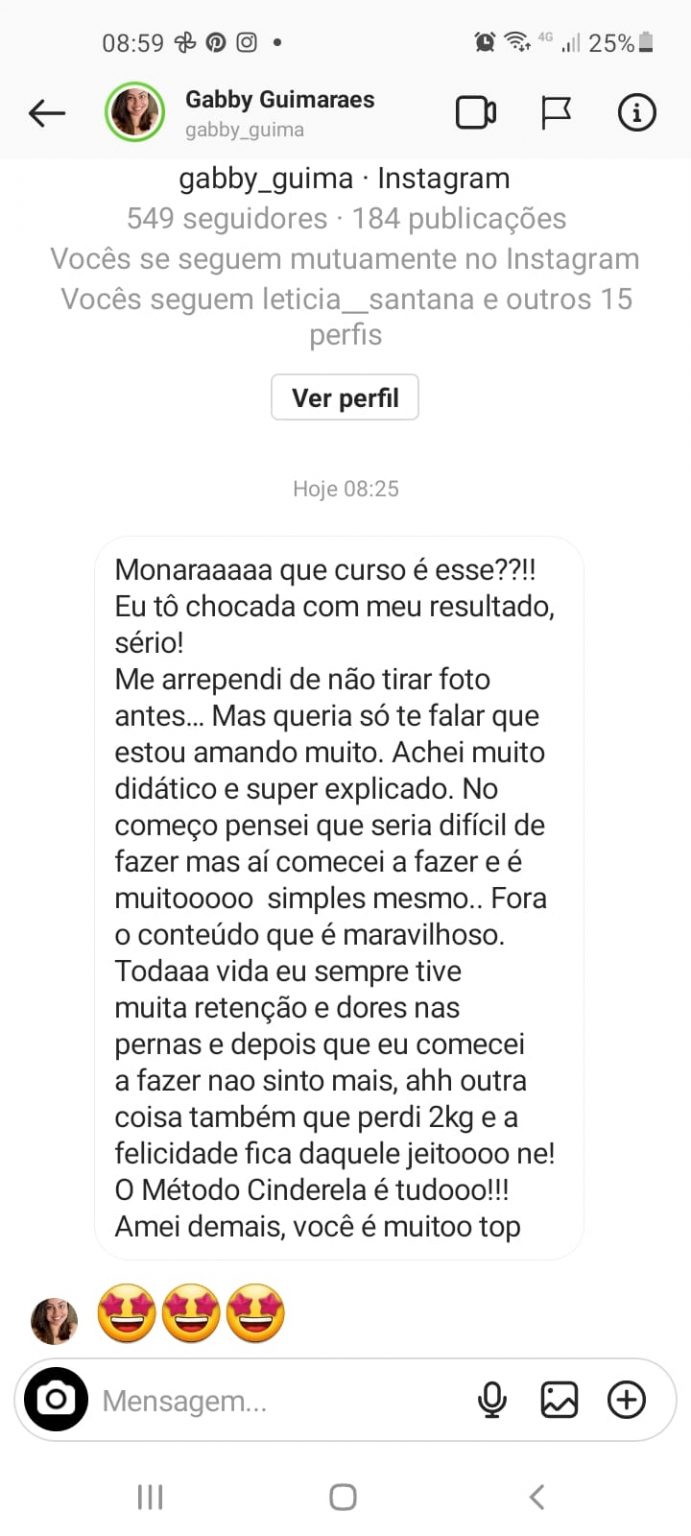The width and height of the screenshot is (691, 1536).
Task: Record a voice message with microphone
Action: pos(491,1400)
